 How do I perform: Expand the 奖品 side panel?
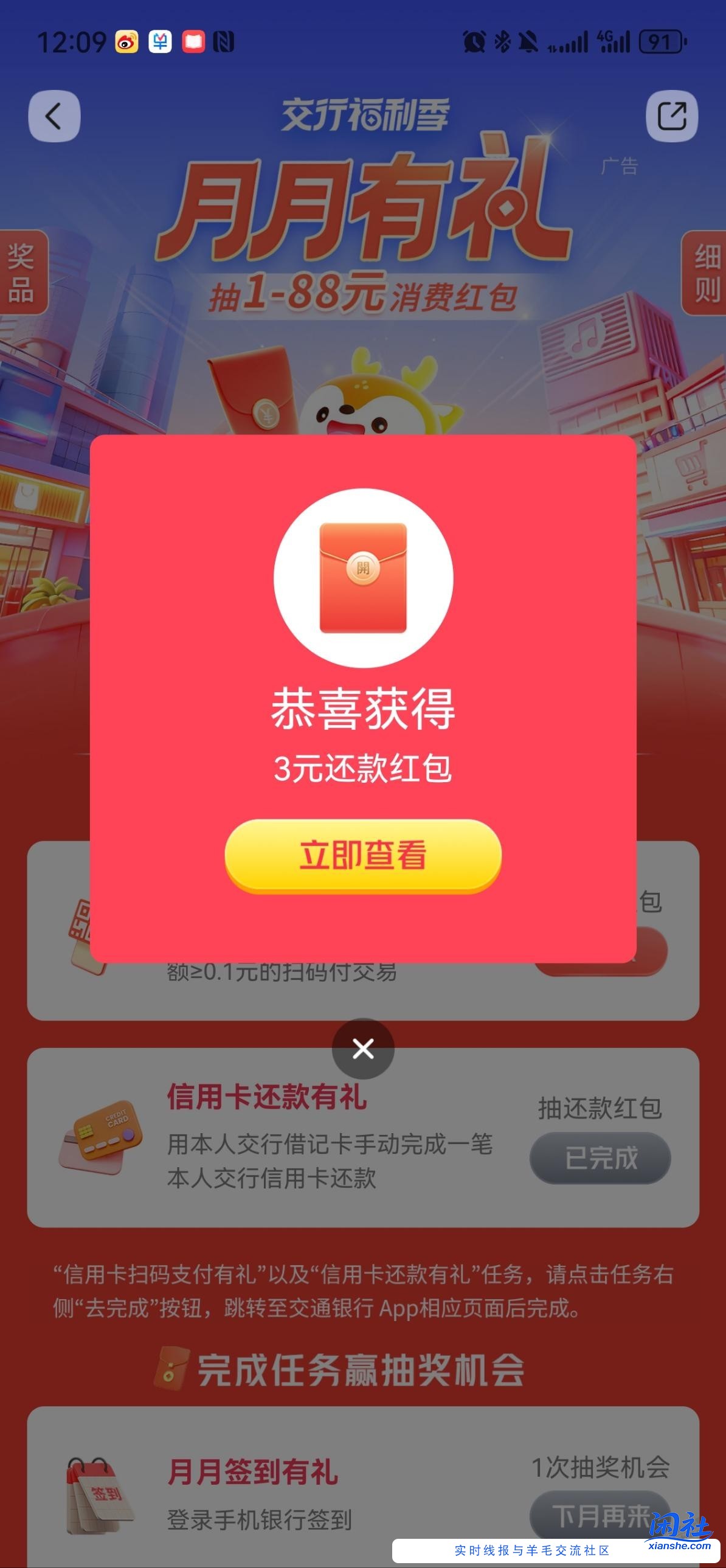click(20, 274)
